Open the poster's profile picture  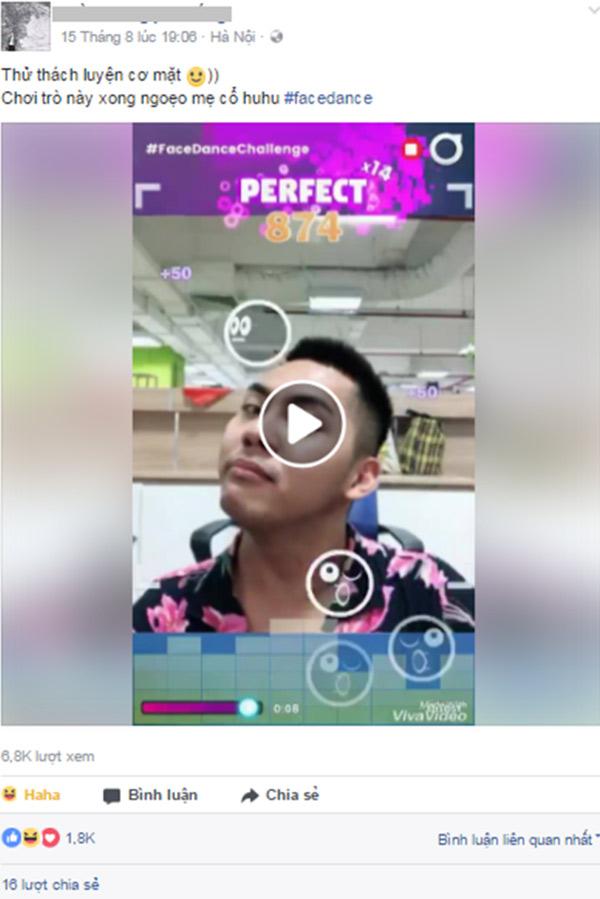coord(25,27)
